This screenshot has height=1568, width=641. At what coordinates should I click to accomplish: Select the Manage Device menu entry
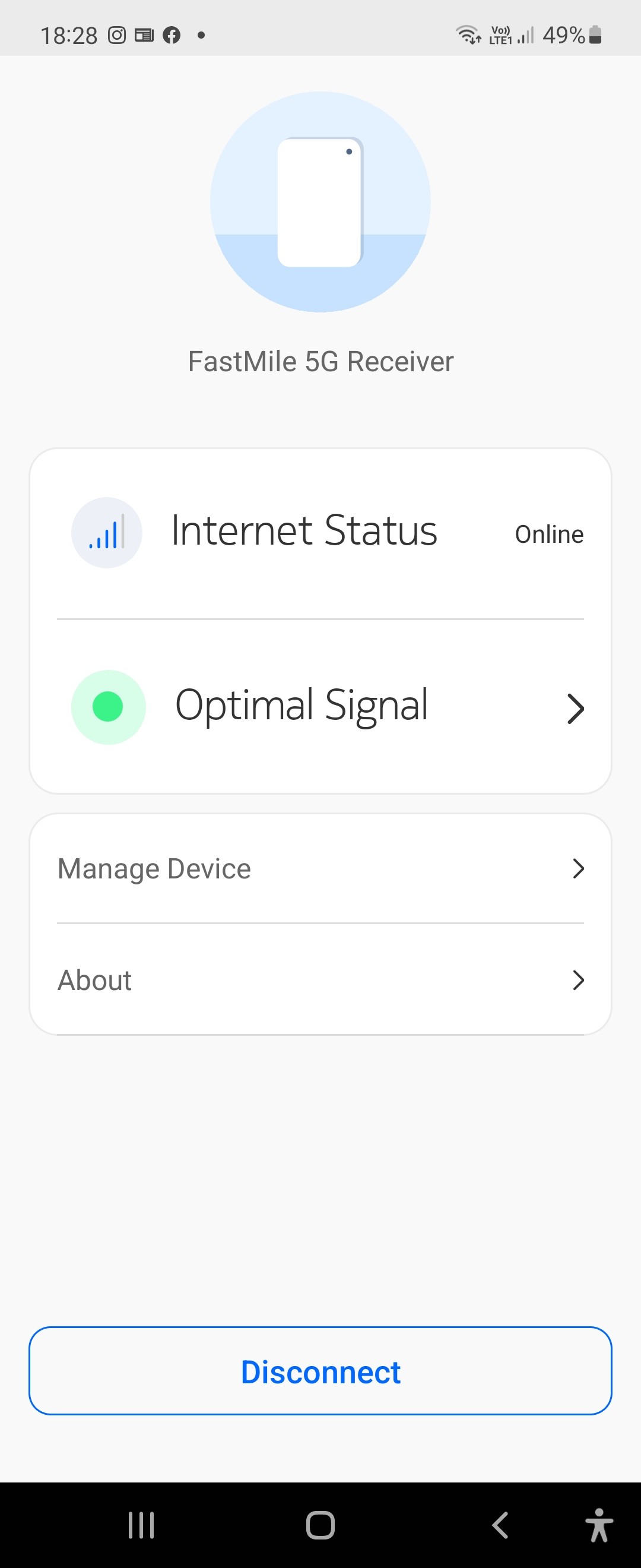[154, 868]
